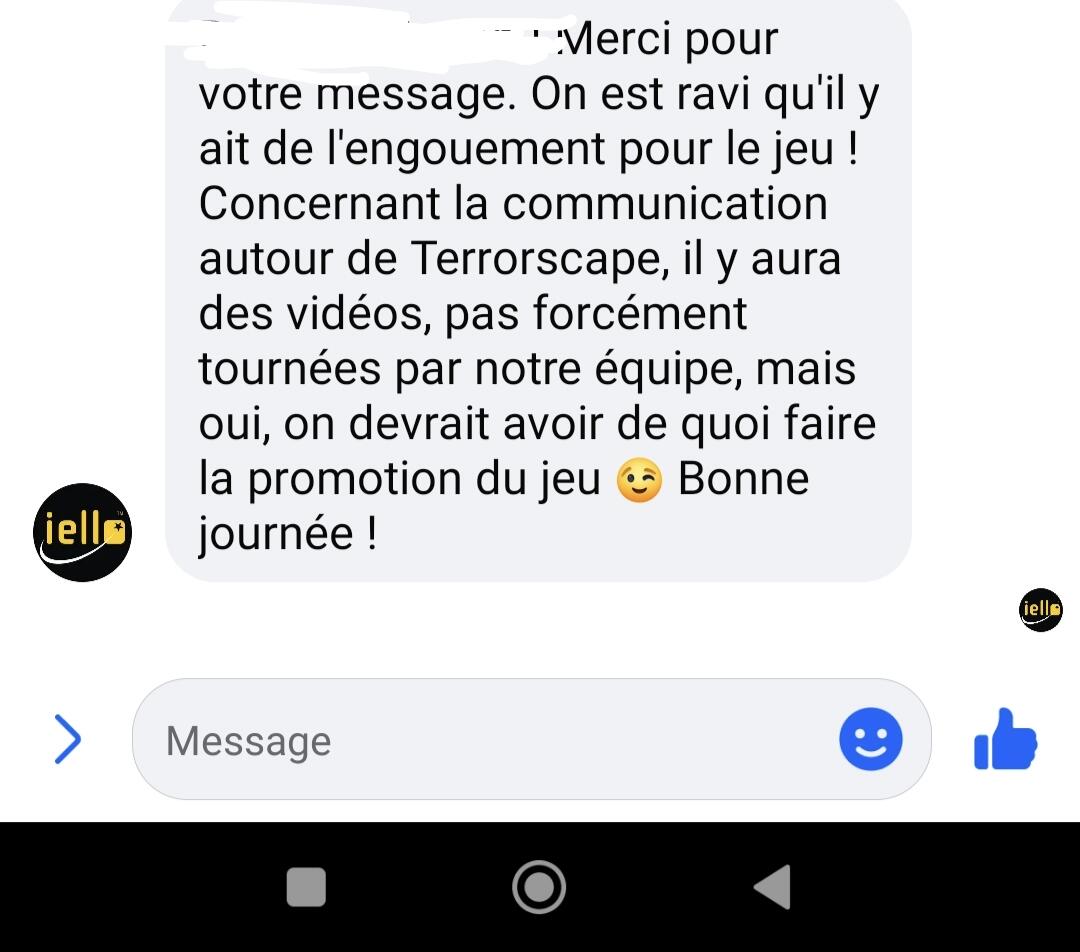Send a thumbs-up like
Screen dimensions: 1080x952
click(x=1005, y=740)
